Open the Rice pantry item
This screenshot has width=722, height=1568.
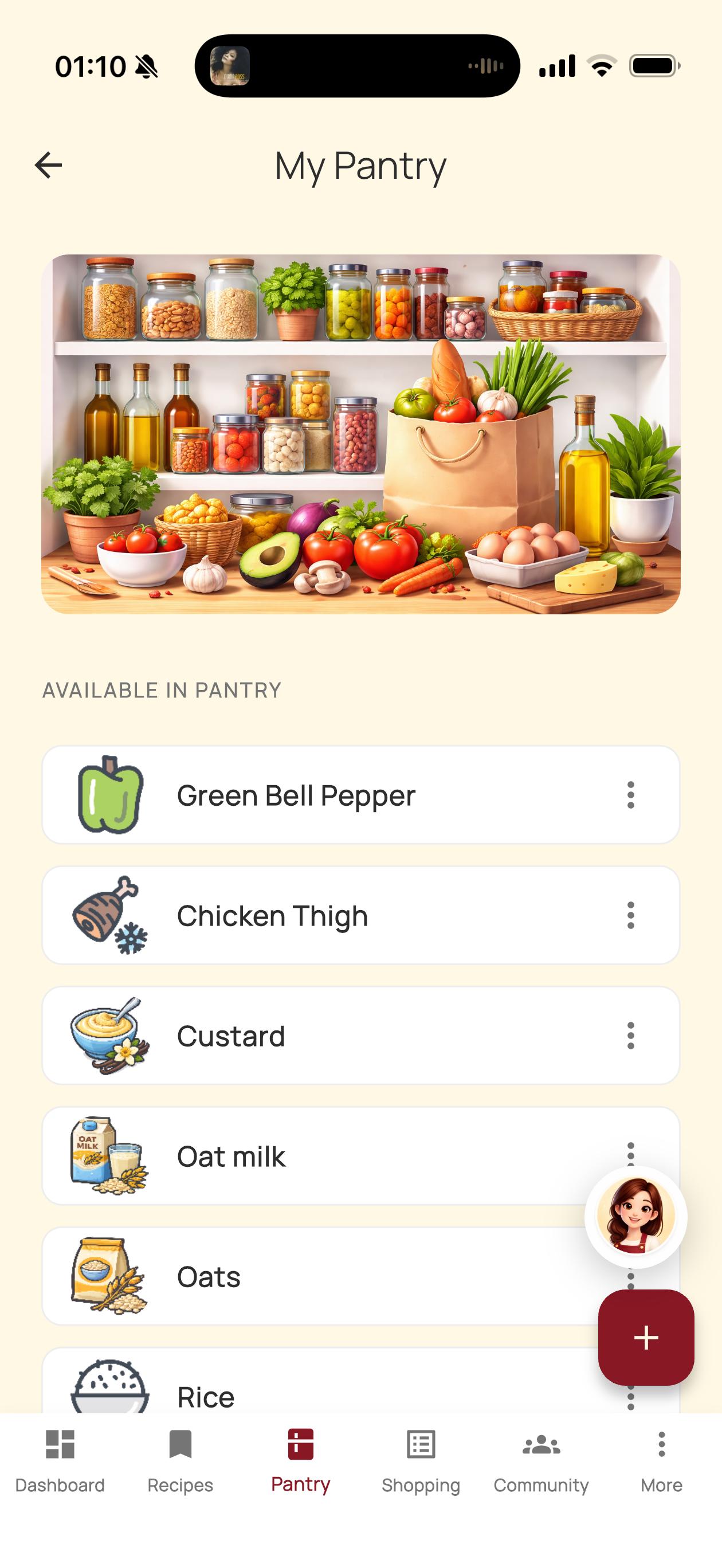pyautogui.click(x=206, y=1396)
